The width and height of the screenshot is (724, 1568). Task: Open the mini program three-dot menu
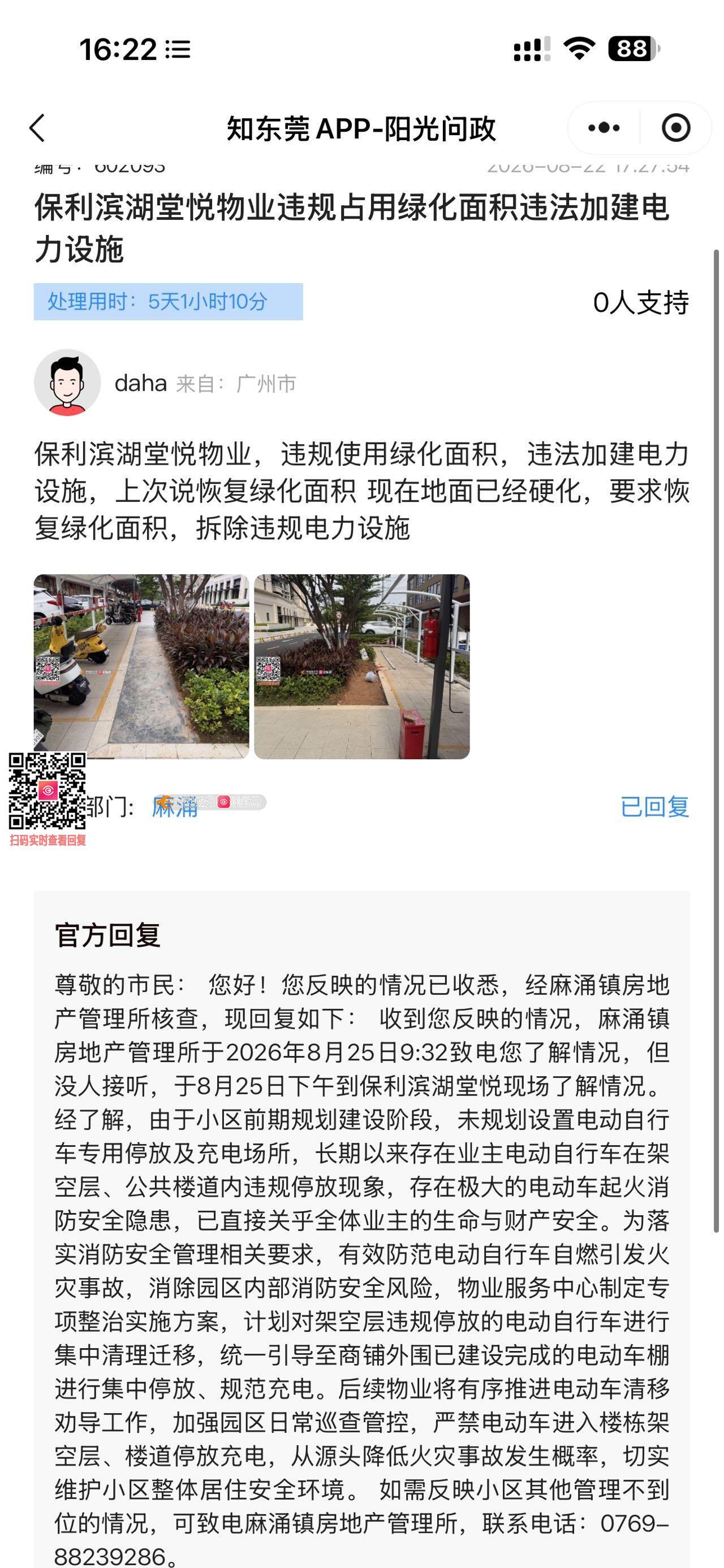pyautogui.click(x=604, y=128)
